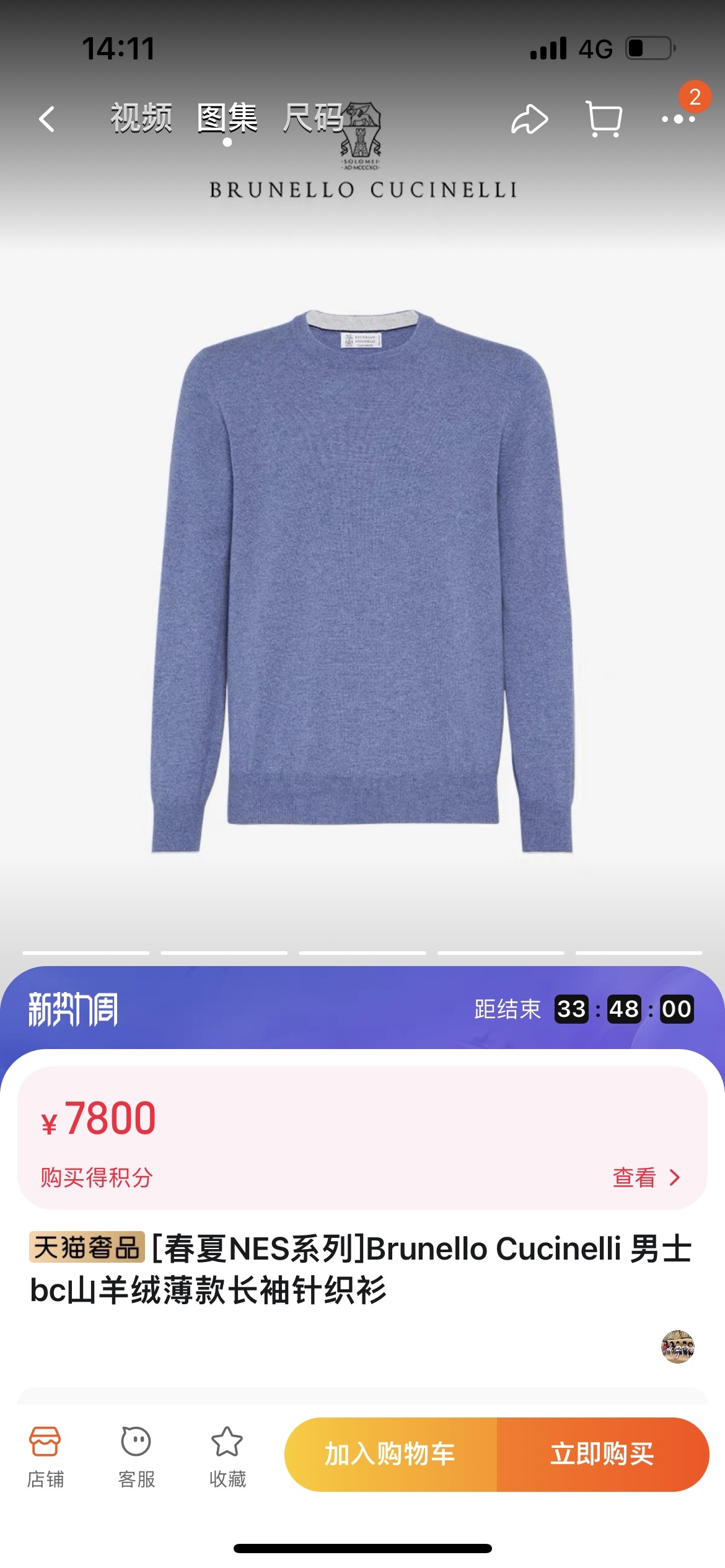Tap 立即购买 to buy now
This screenshot has width=725, height=1568.
(602, 1453)
